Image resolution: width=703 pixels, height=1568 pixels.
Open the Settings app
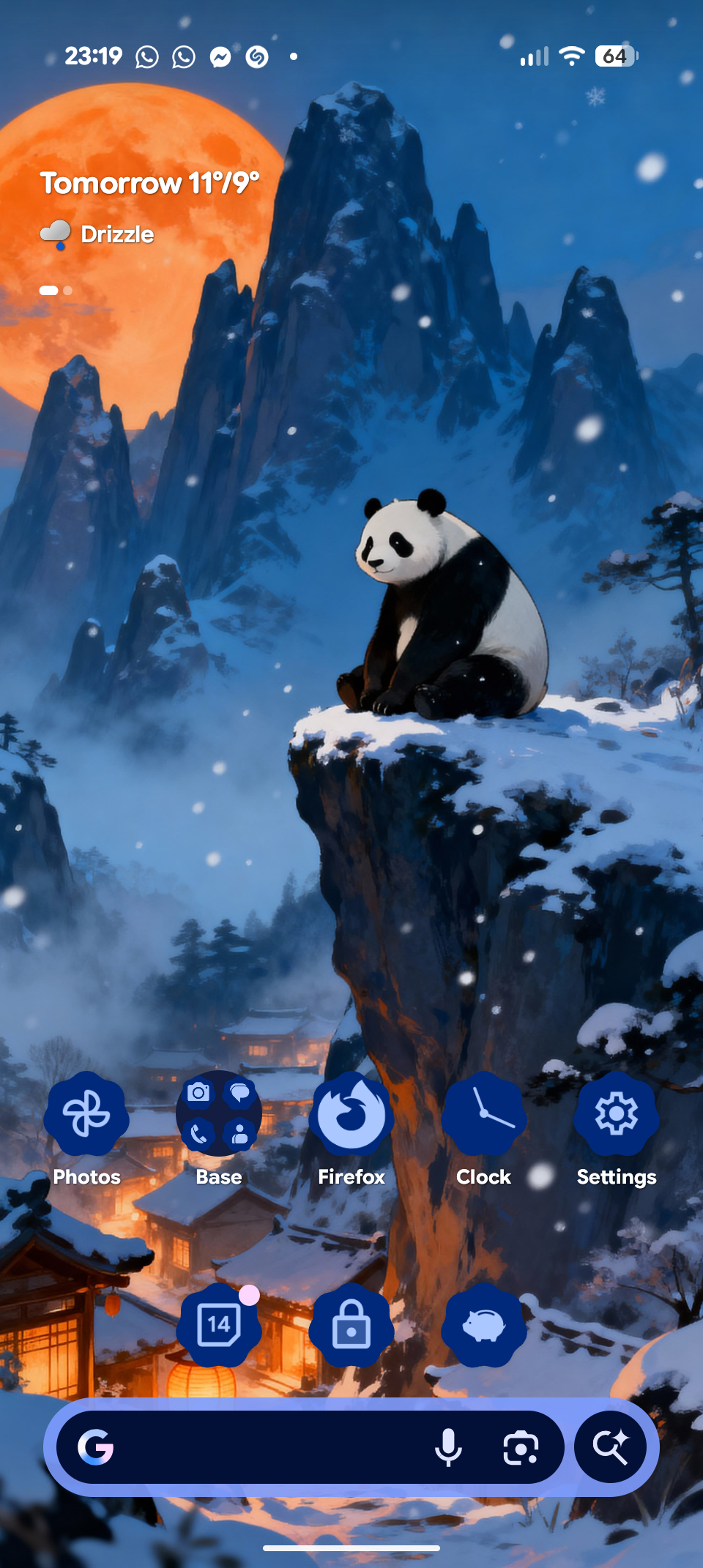pos(616,1114)
